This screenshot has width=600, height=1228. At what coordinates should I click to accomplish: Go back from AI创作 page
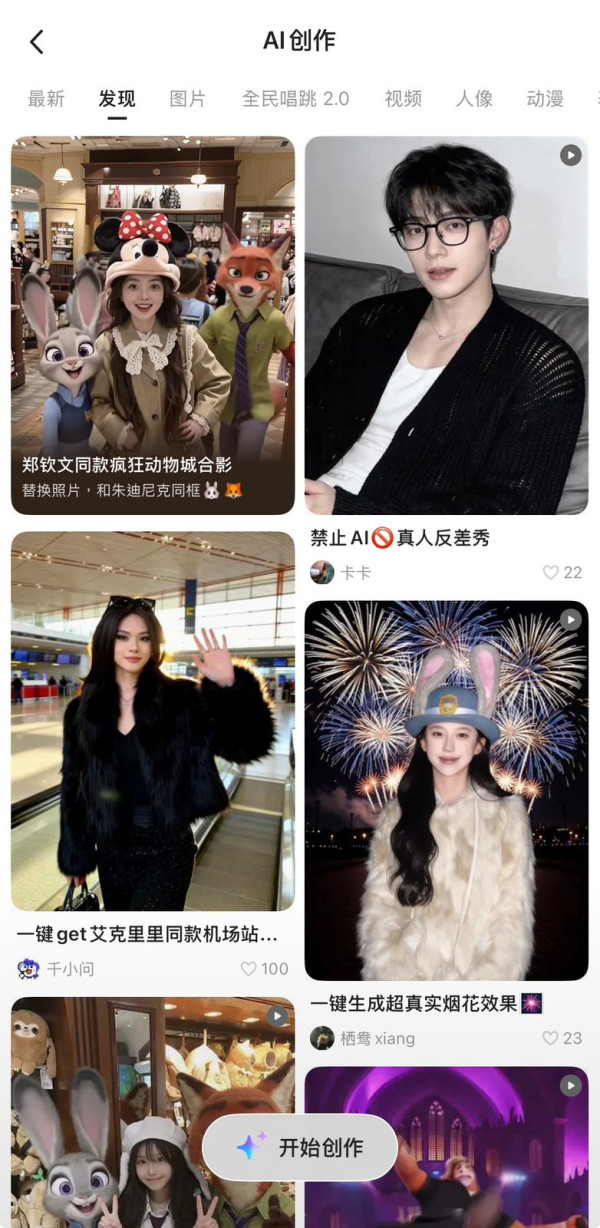(x=37, y=42)
